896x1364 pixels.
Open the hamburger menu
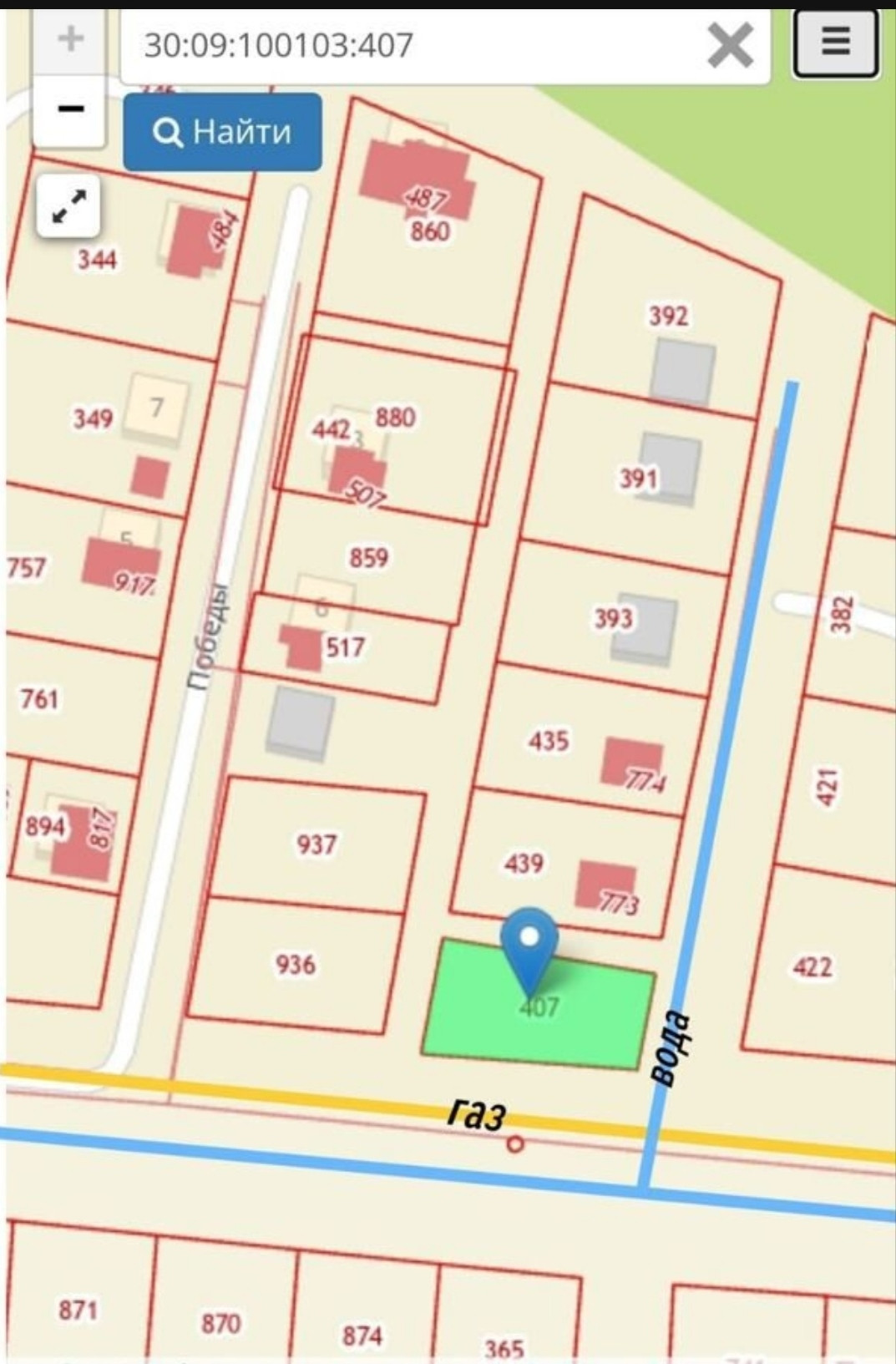835,42
